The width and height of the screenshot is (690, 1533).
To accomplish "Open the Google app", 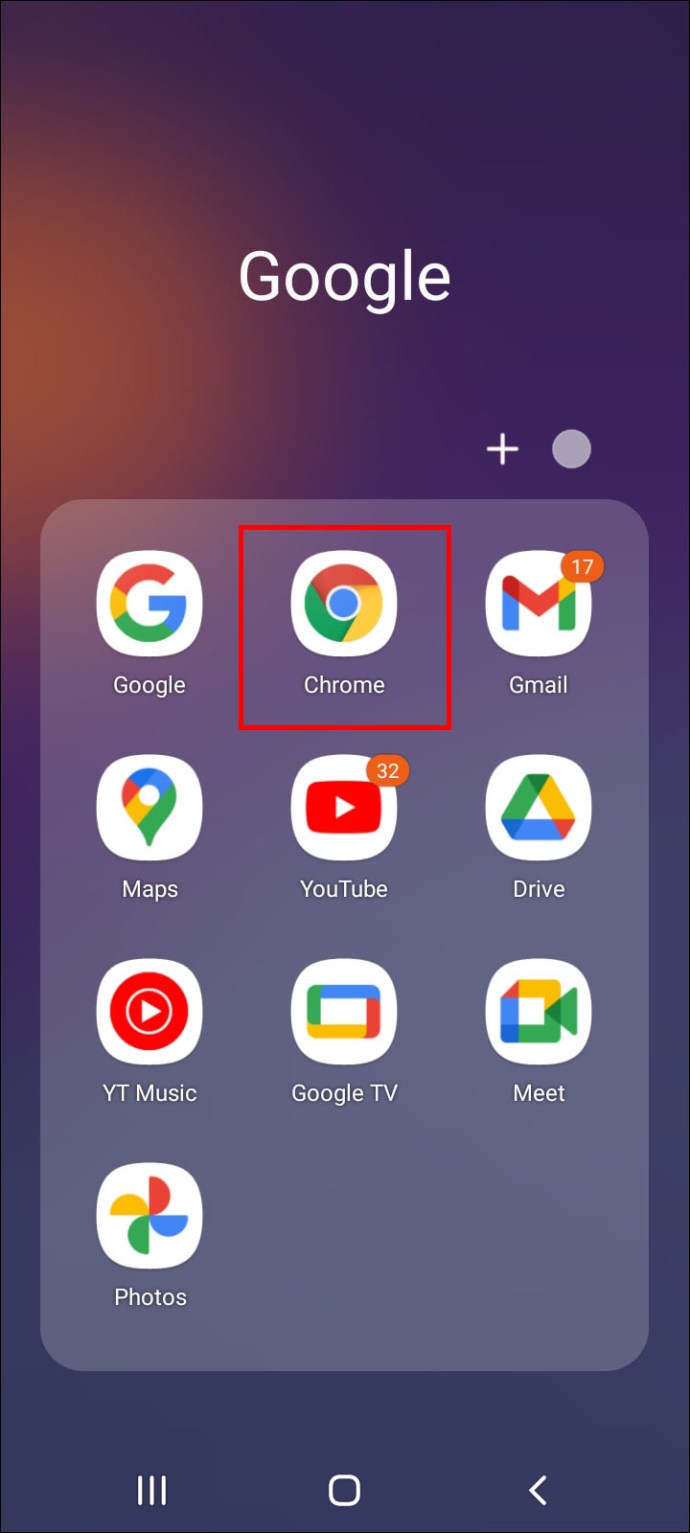I will click(x=149, y=604).
